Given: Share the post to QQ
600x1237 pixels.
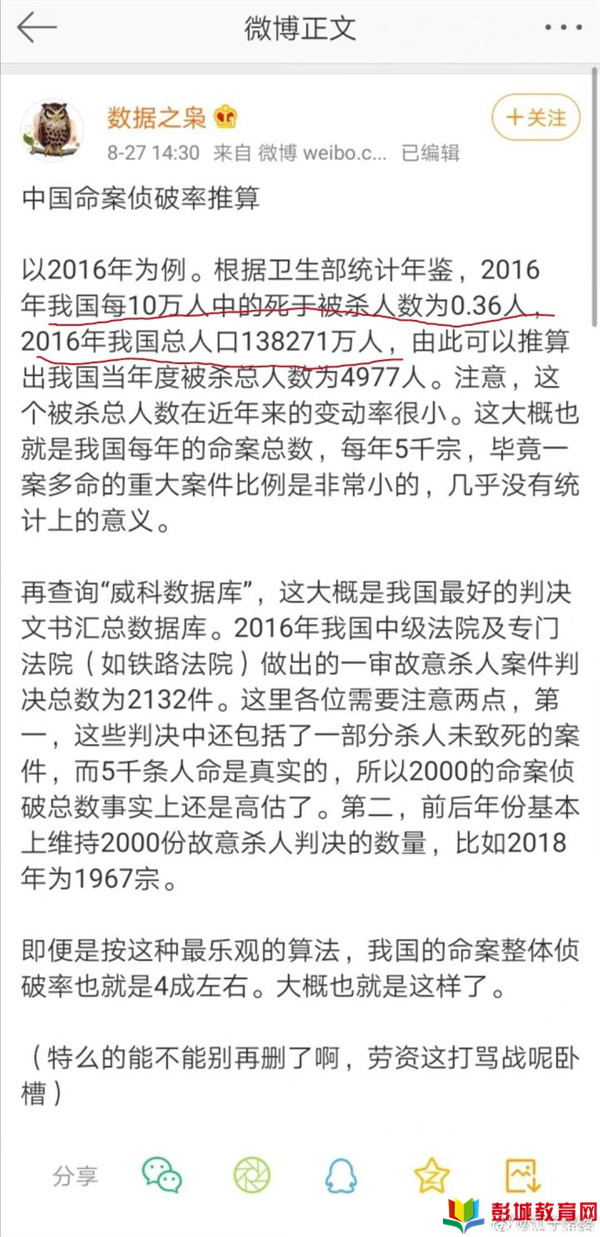Looking at the screenshot, I should pyautogui.click(x=343, y=1175).
